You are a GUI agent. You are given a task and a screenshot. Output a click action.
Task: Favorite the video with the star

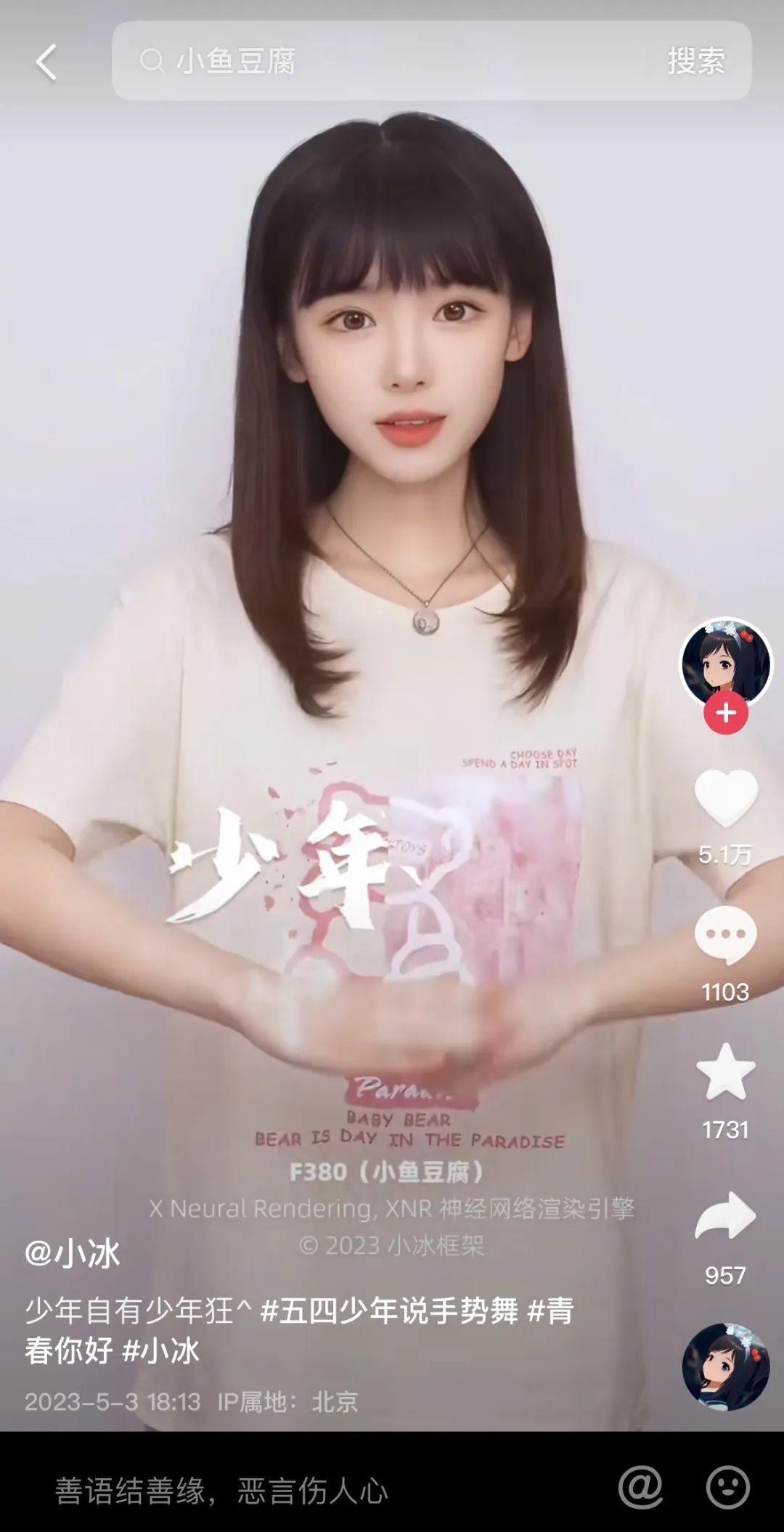725,1072
